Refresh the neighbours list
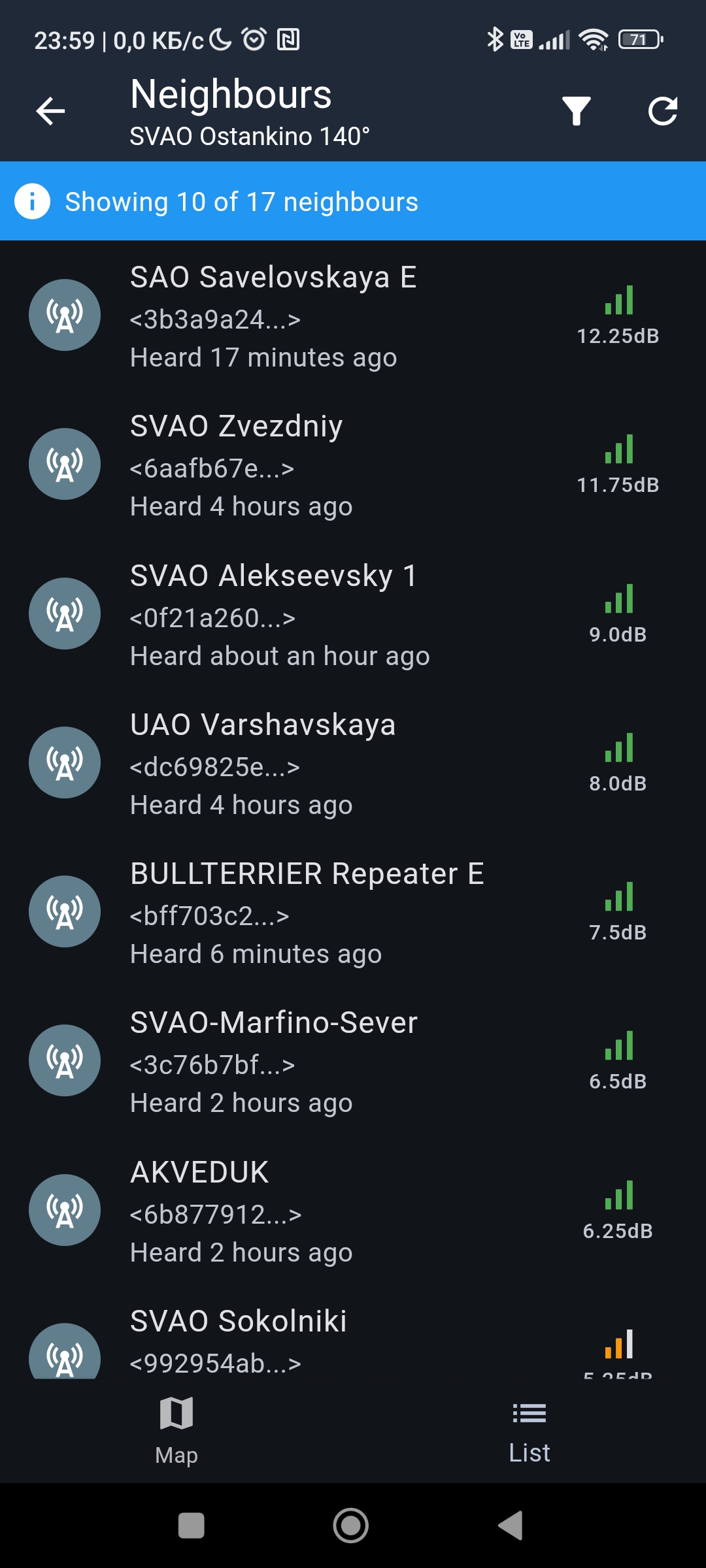706x1568 pixels. 662,111
